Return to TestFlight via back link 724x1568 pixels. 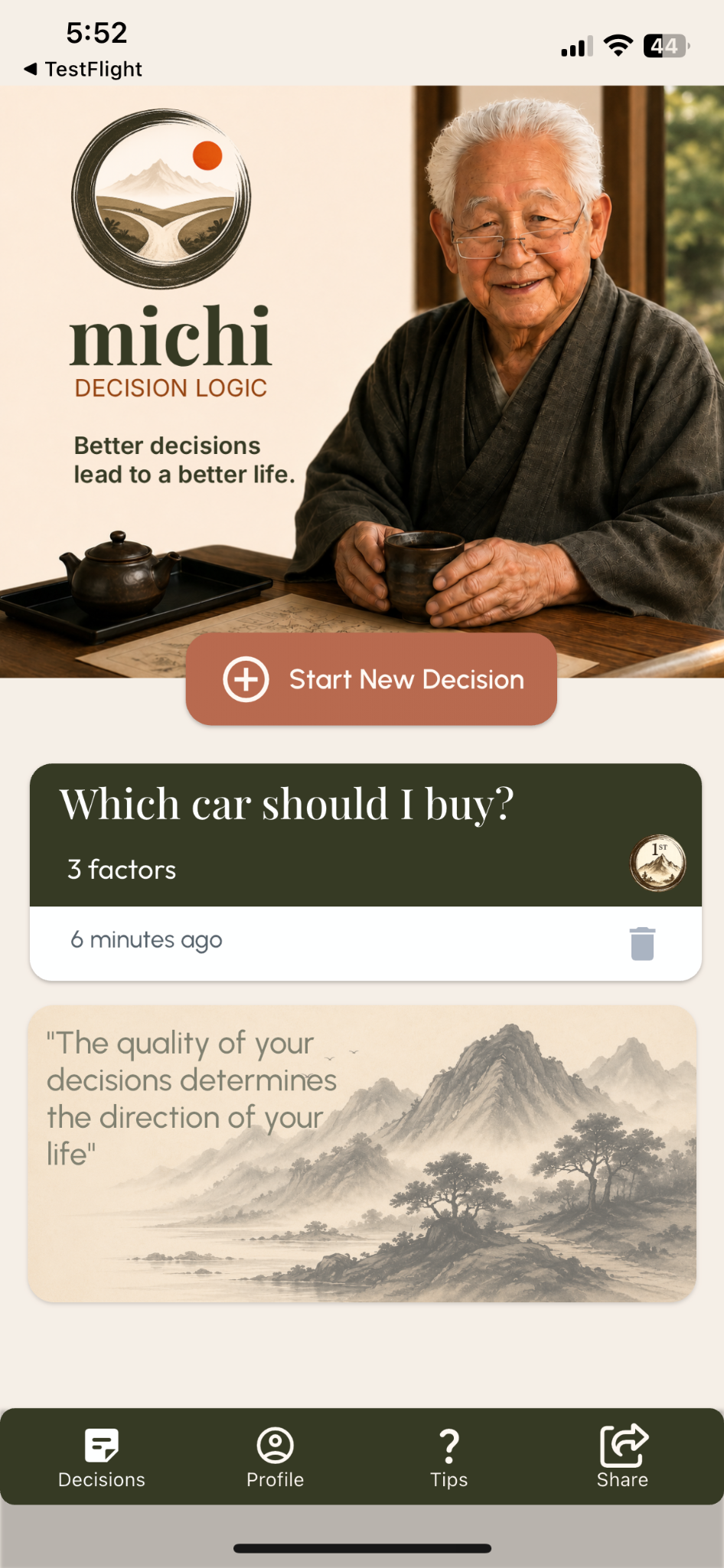coord(83,69)
